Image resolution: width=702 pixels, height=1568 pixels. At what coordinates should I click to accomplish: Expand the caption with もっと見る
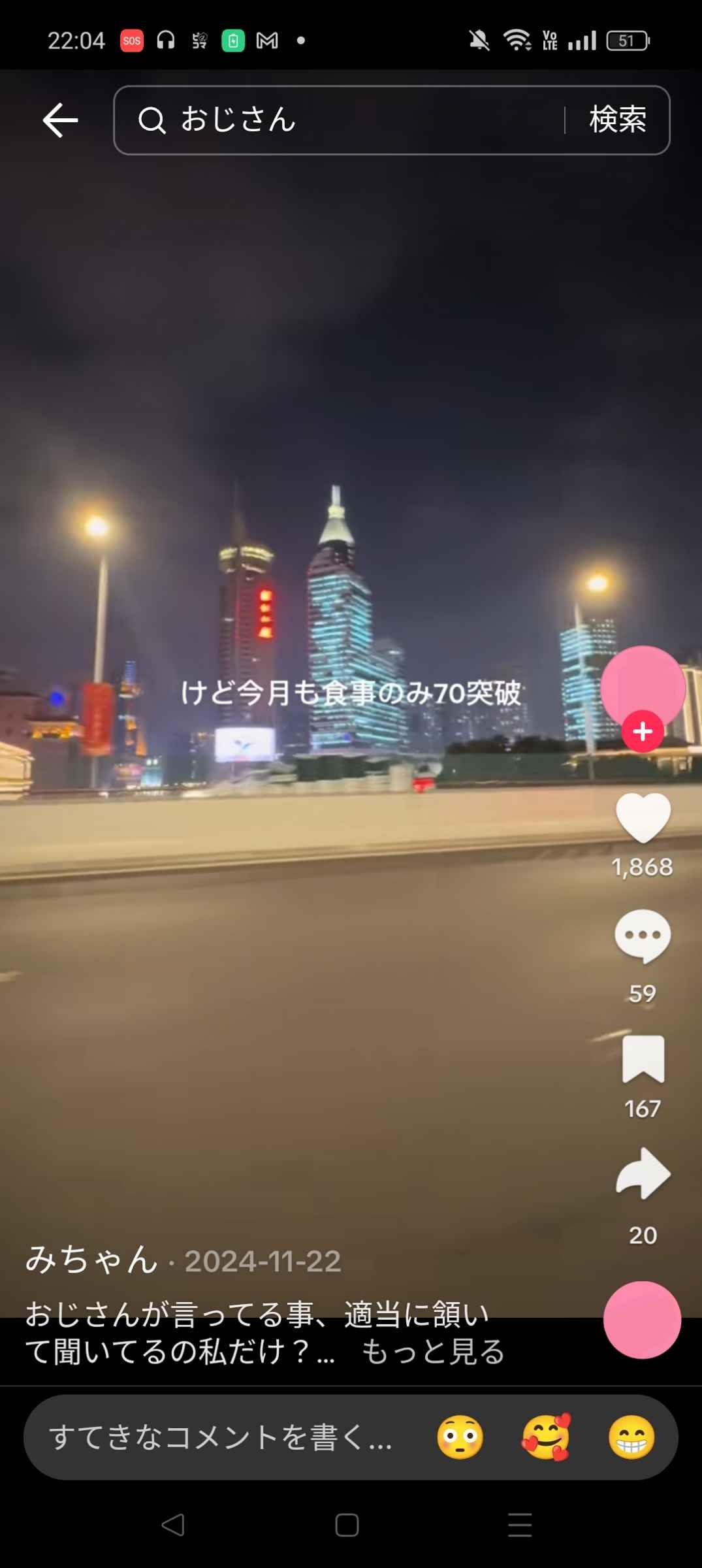tap(433, 1352)
